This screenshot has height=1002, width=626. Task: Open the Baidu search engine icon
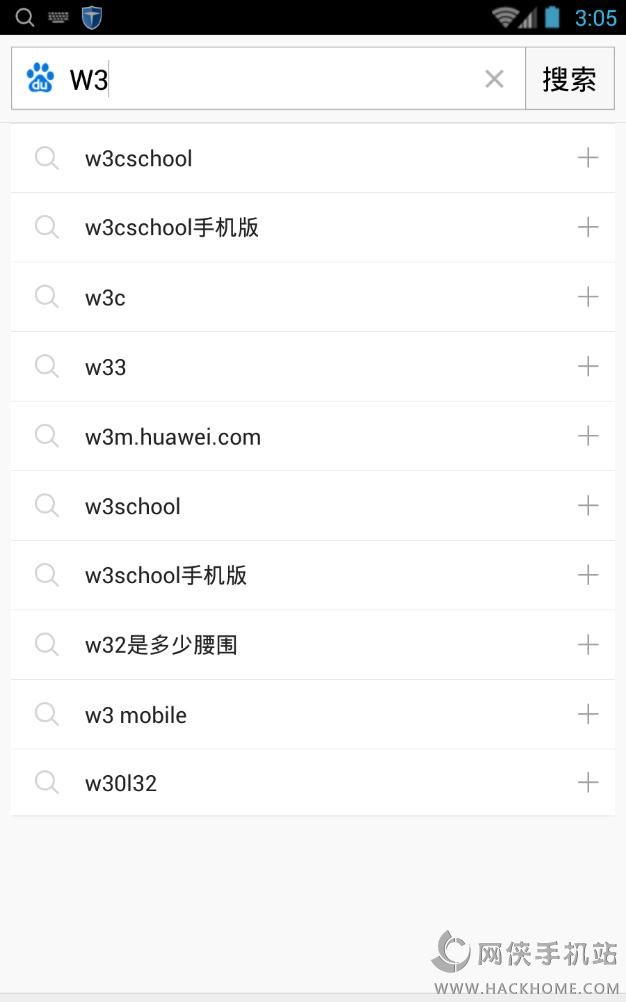point(40,79)
